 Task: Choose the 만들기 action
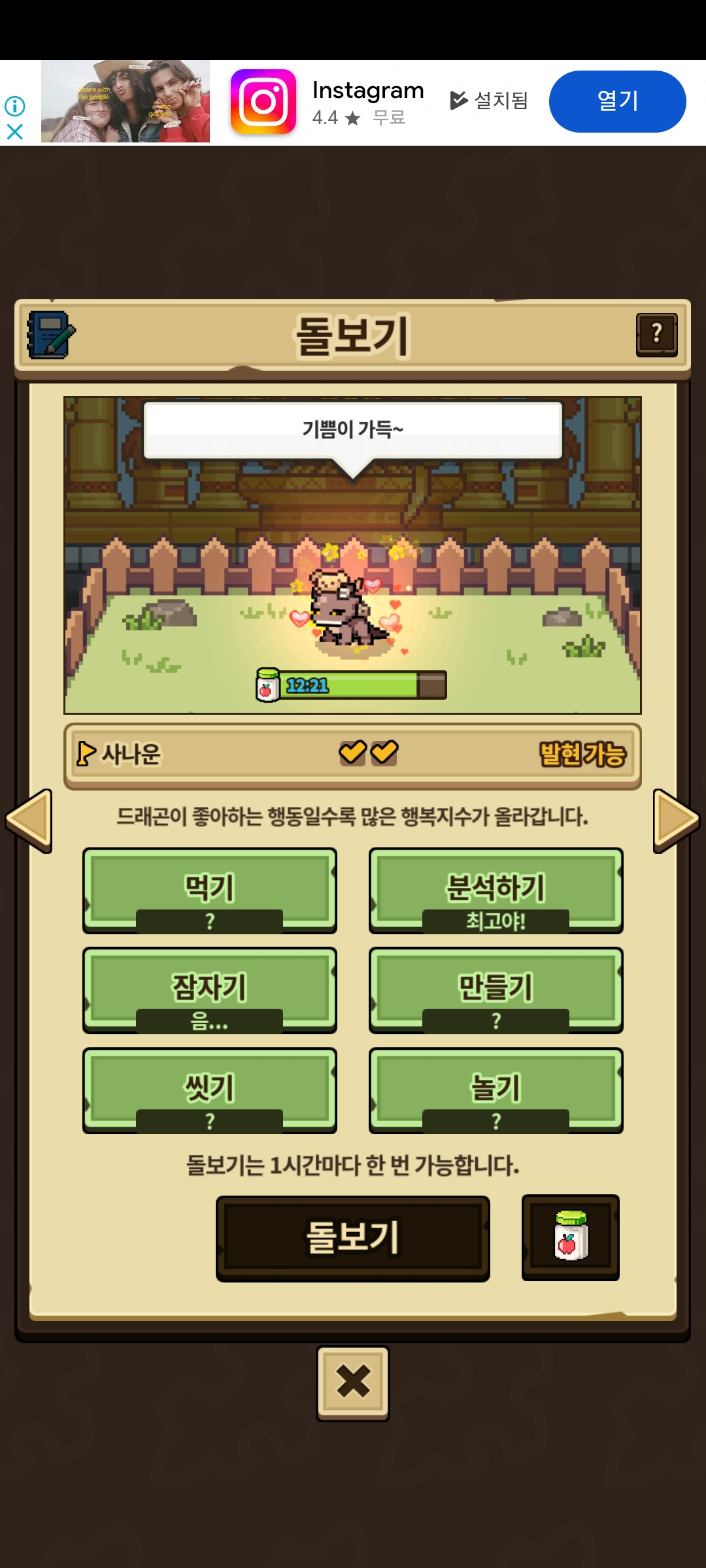(496, 990)
